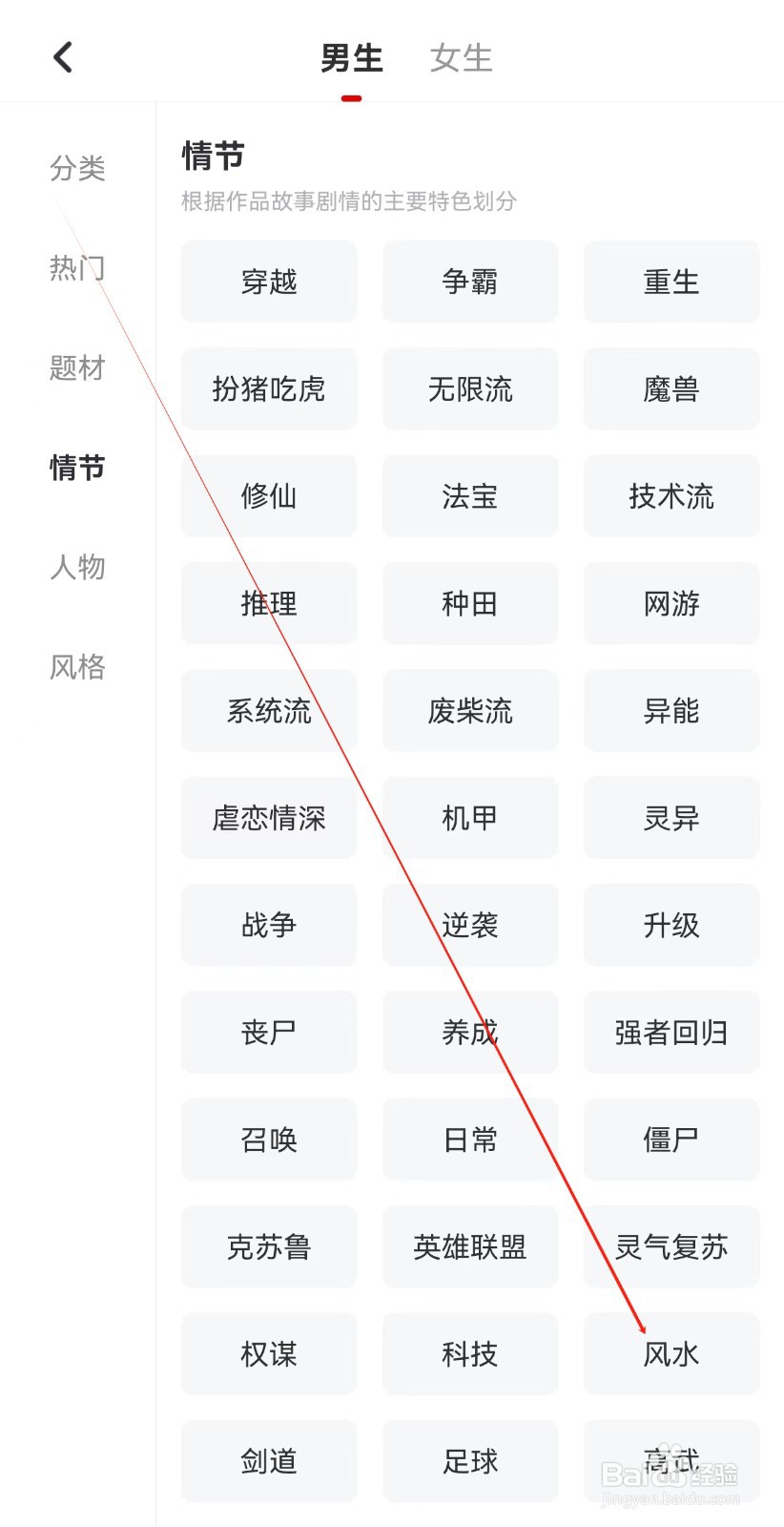Click the 英雄联盟 tag
Image resolution: width=784 pixels, height=1527 pixels.
470,1246
